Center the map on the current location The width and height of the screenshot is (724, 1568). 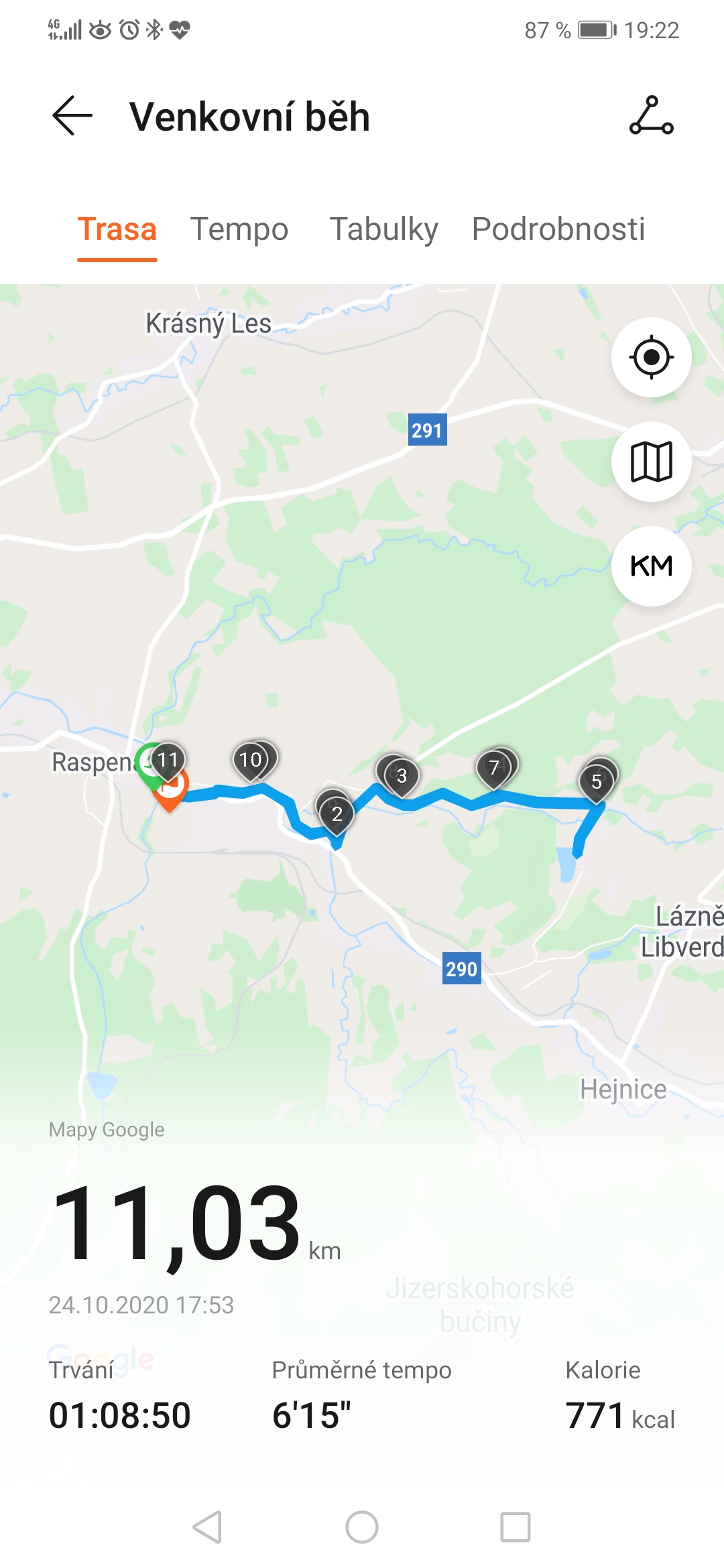(652, 357)
